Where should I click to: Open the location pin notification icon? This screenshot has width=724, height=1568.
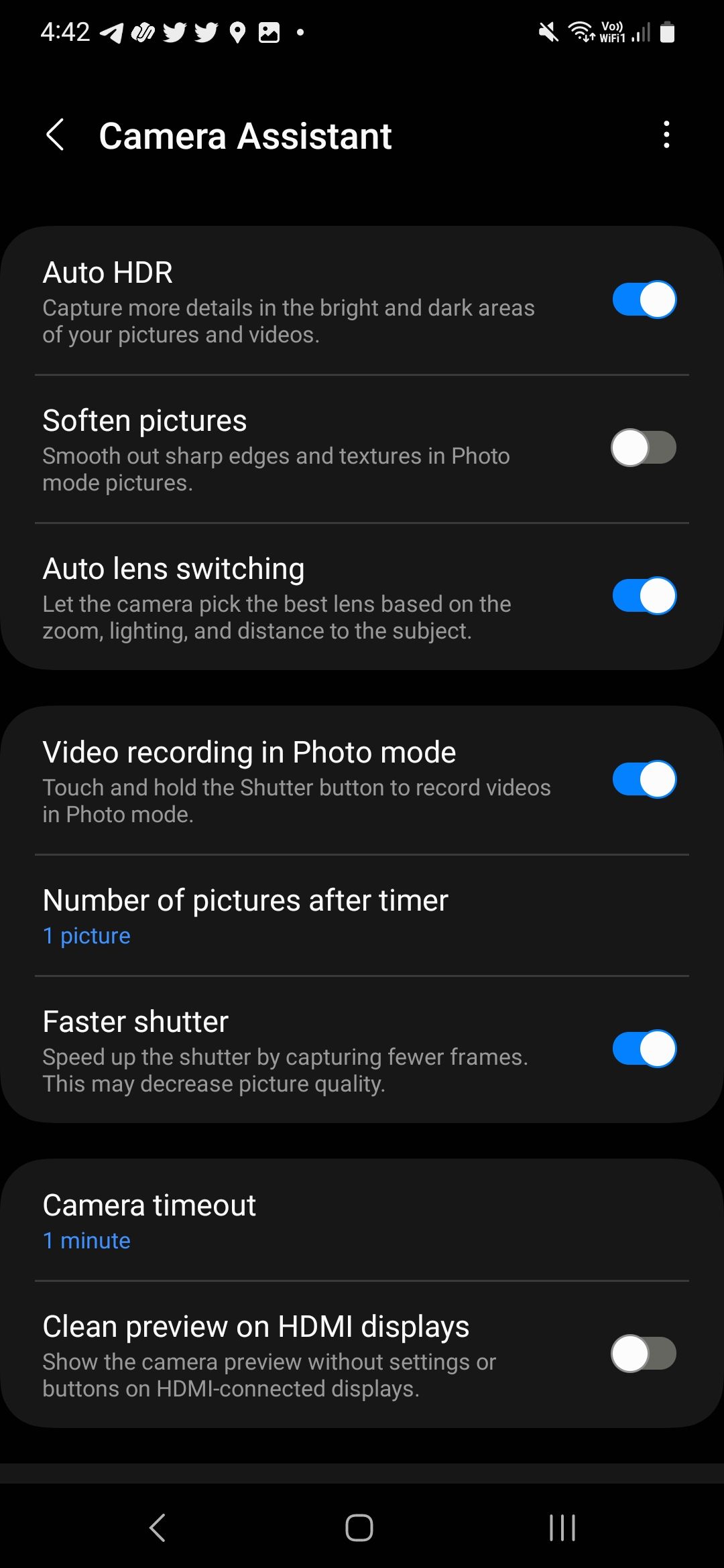coord(238,31)
